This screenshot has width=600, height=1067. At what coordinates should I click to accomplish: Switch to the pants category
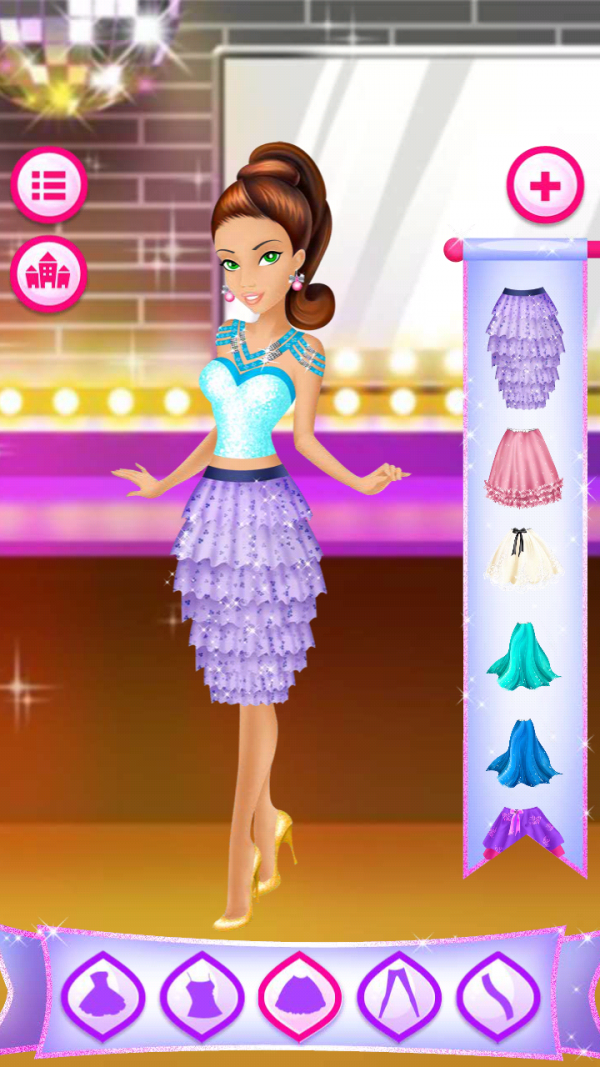398,995
